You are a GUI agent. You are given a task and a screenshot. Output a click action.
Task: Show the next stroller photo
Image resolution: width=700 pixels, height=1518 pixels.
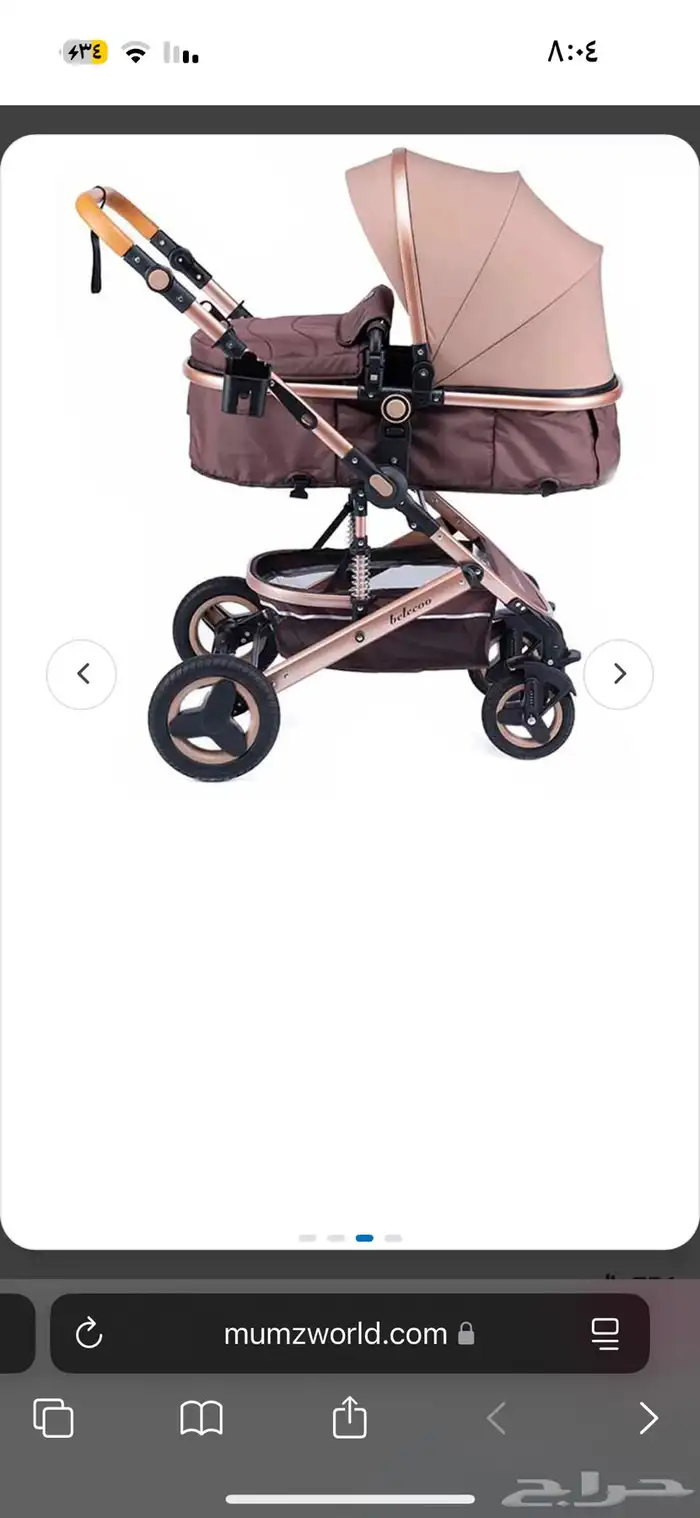coord(618,674)
